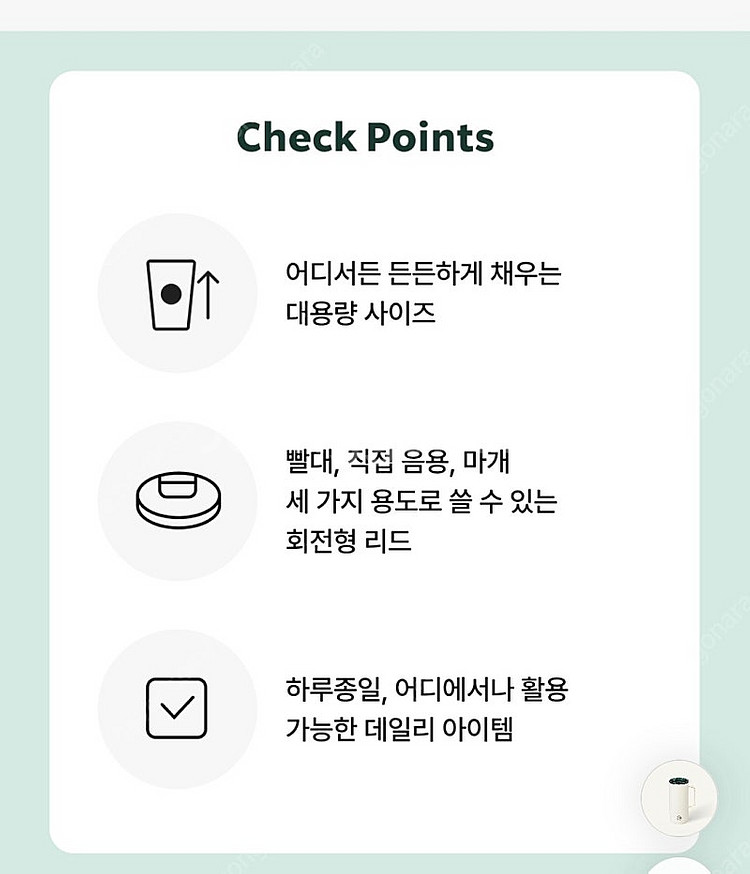750x874 pixels.
Task: Open the floating mug product thumbnail
Action: [x=679, y=797]
